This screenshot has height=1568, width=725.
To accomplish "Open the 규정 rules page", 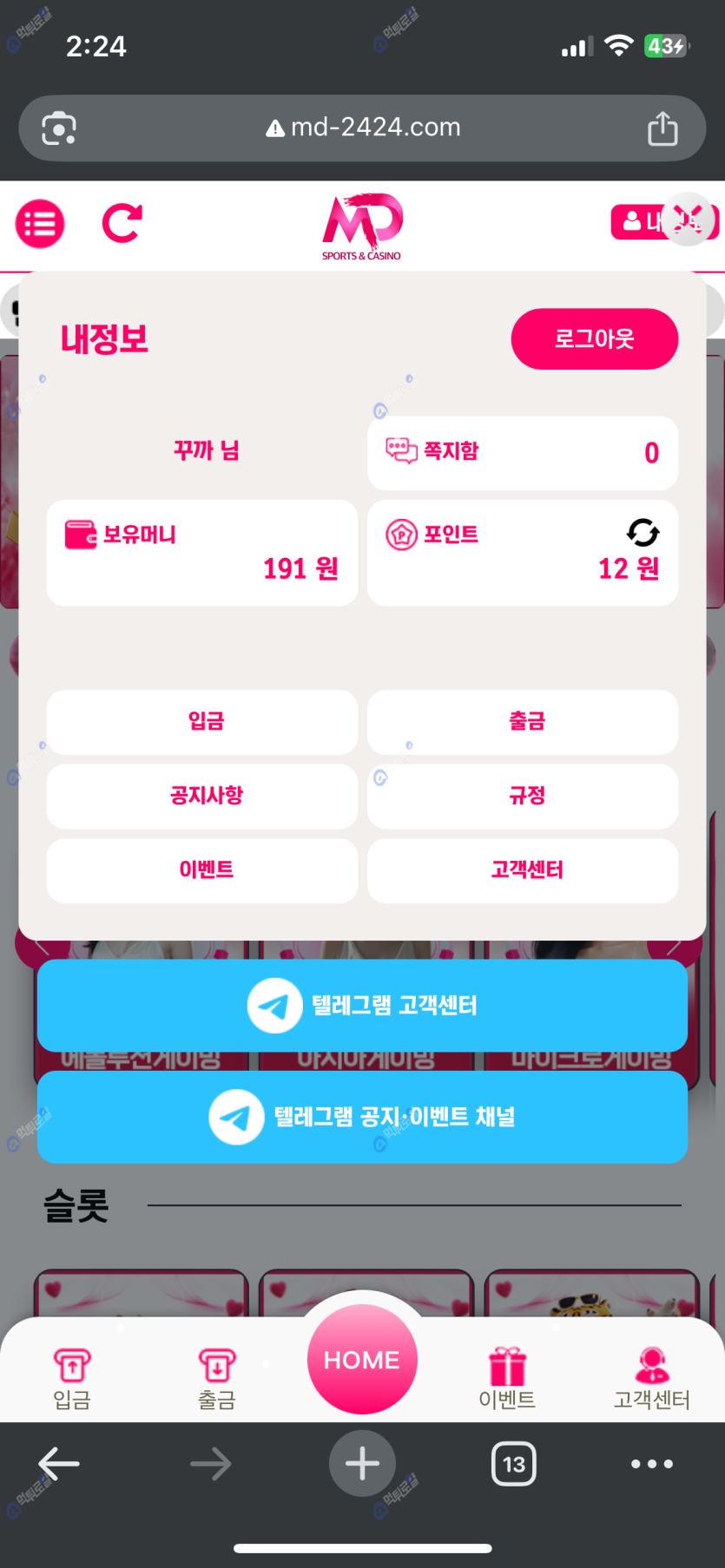I will (523, 796).
